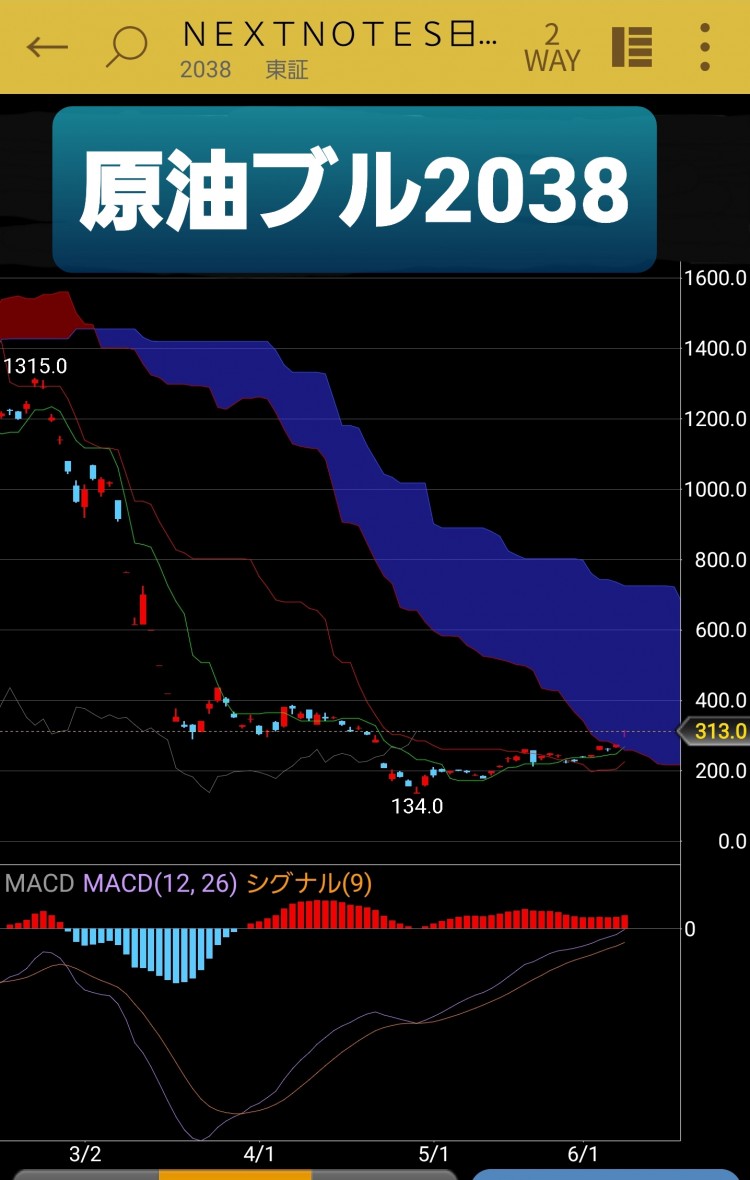The image size is (750, 1180).
Task: Go back using the arrow icon
Action: point(46,47)
